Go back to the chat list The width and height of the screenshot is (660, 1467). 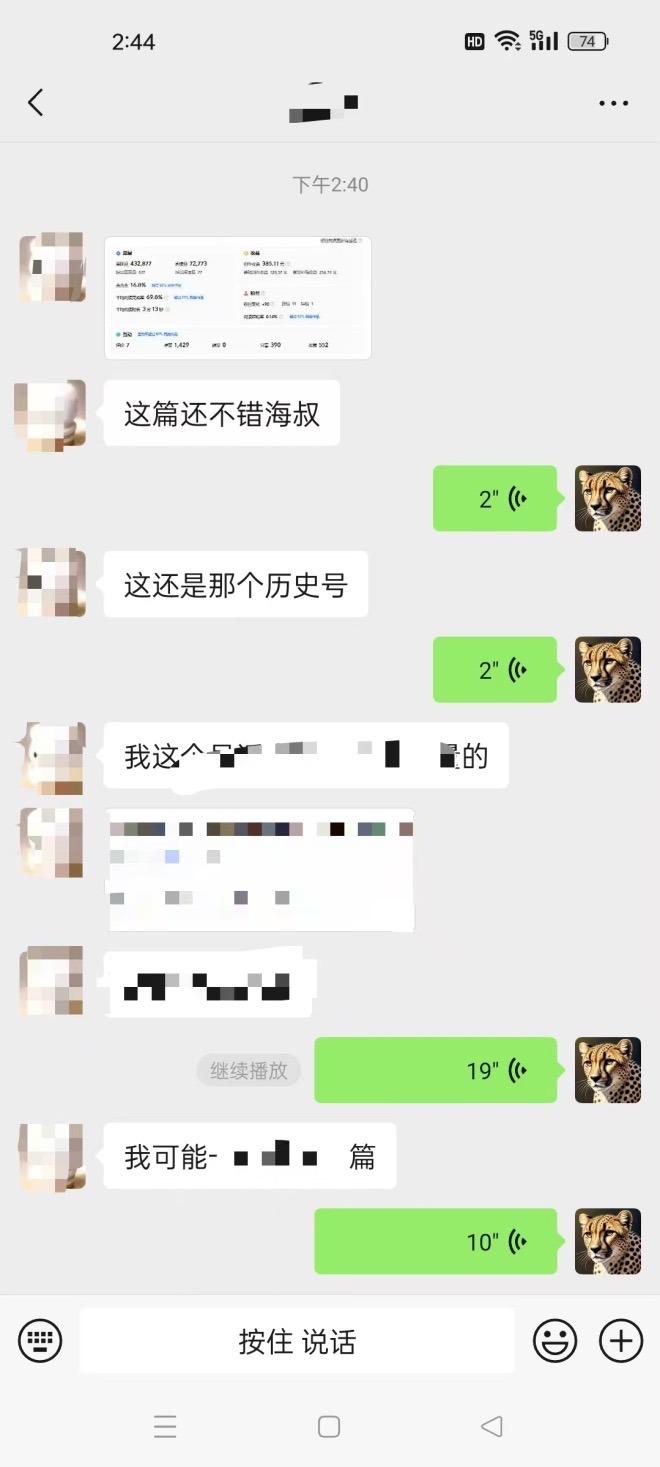[35, 102]
